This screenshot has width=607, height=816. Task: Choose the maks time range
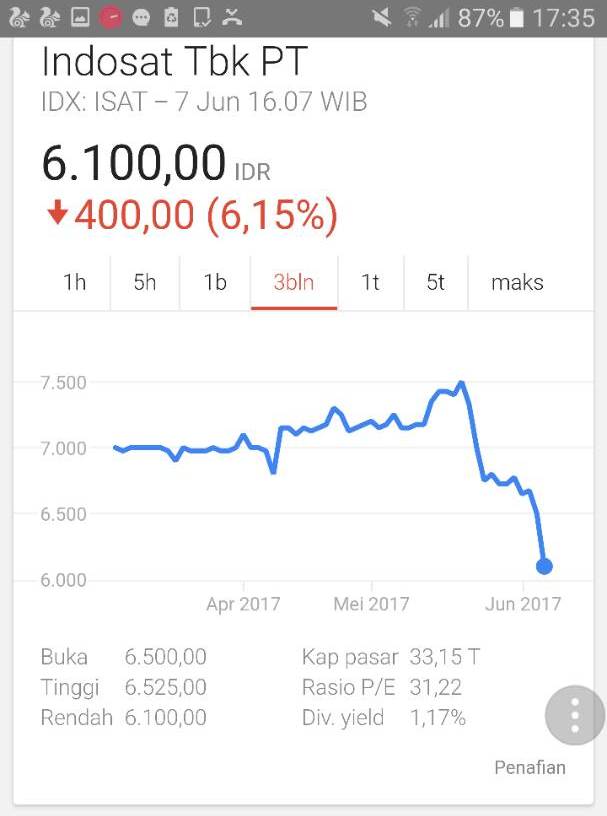pos(517,282)
